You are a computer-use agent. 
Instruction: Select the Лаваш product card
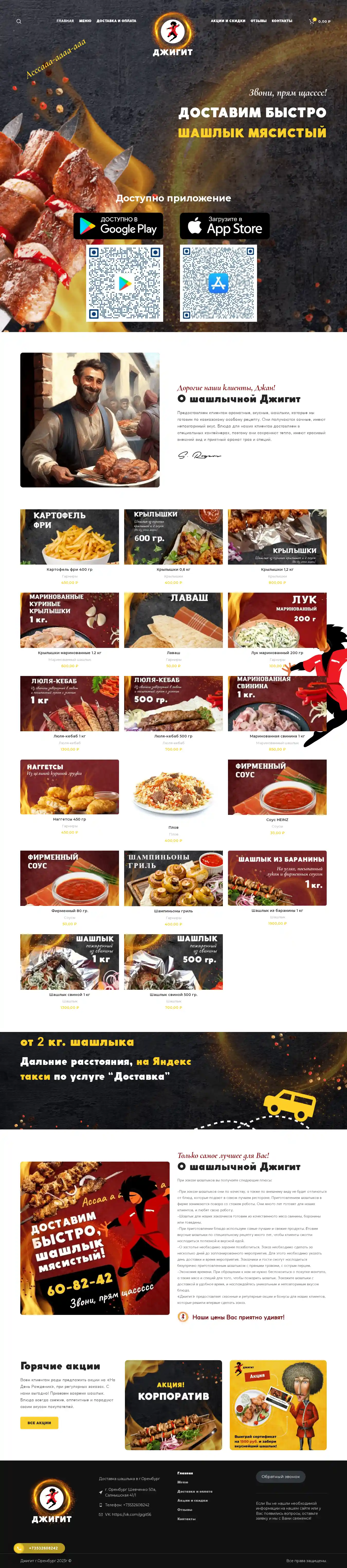[x=174, y=620]
